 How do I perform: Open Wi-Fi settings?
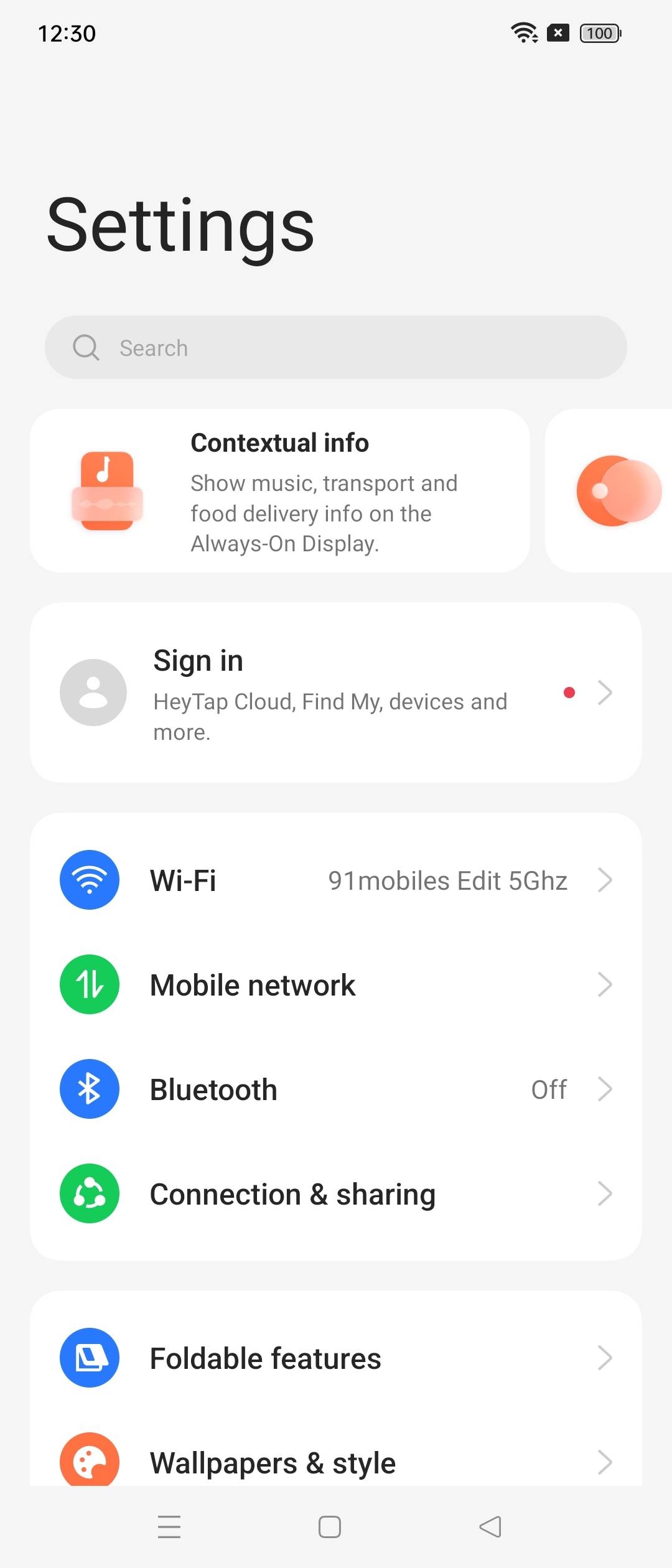click(336, 880)
